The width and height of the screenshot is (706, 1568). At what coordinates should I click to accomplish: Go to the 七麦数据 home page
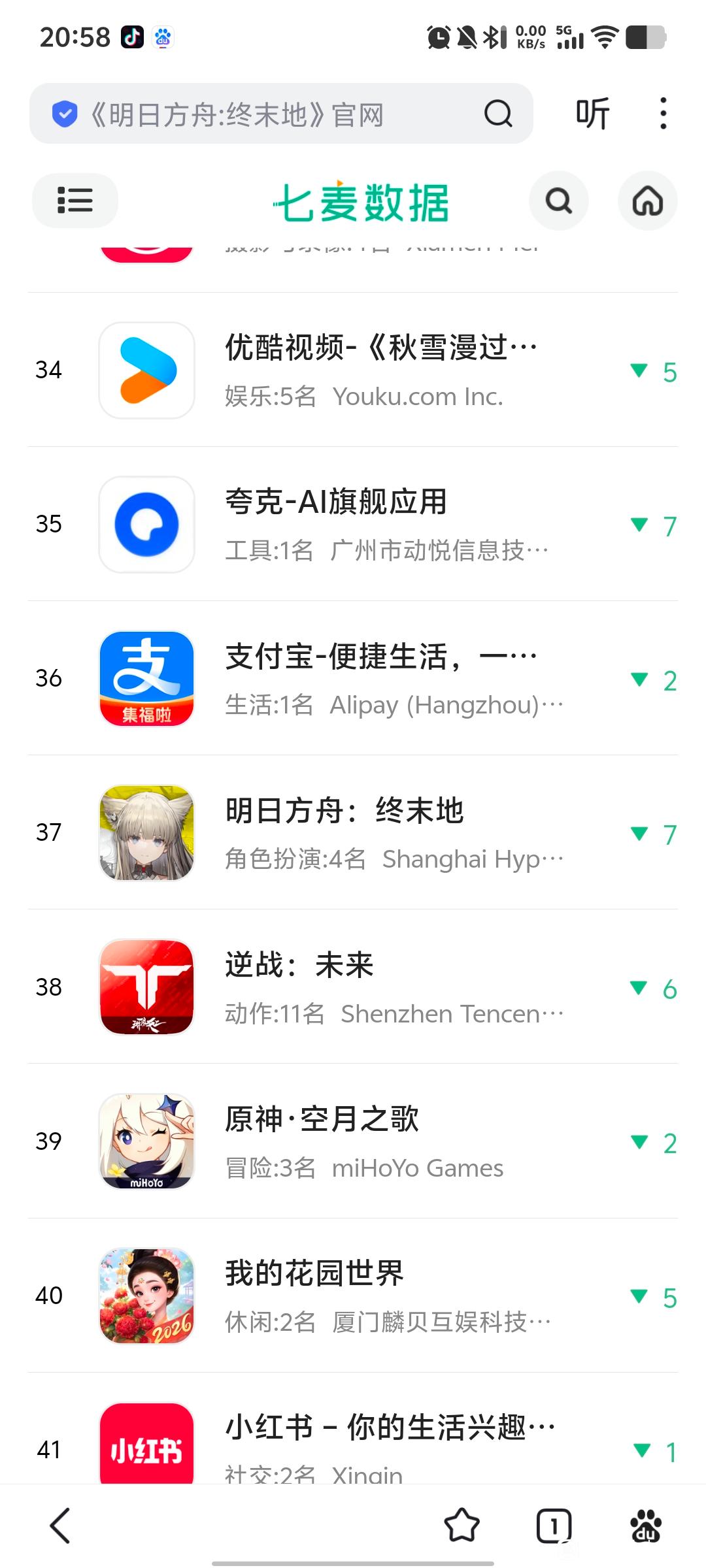click(647, 201)
